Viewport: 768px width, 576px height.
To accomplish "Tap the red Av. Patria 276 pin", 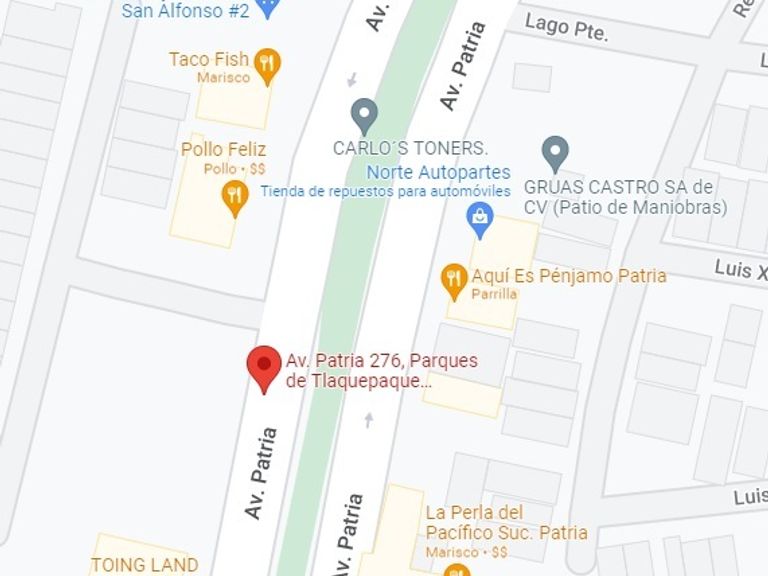I will pyautogui.click(x=264, y=368).
